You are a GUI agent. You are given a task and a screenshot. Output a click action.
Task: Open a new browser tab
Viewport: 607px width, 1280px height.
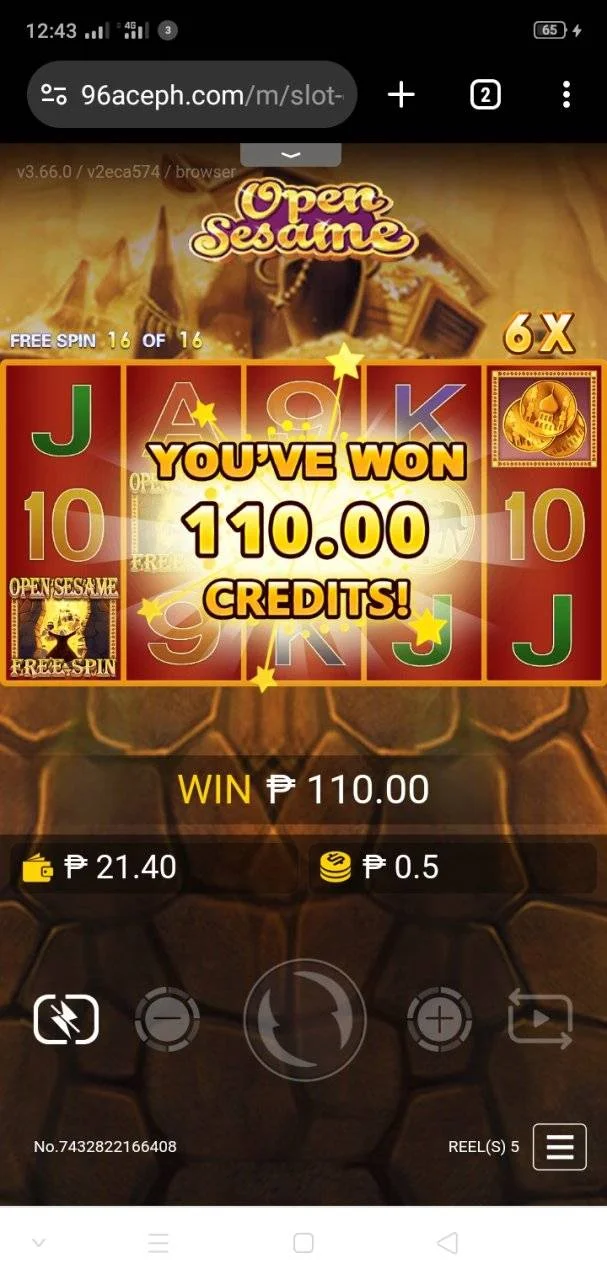click(x=401, y=95)
